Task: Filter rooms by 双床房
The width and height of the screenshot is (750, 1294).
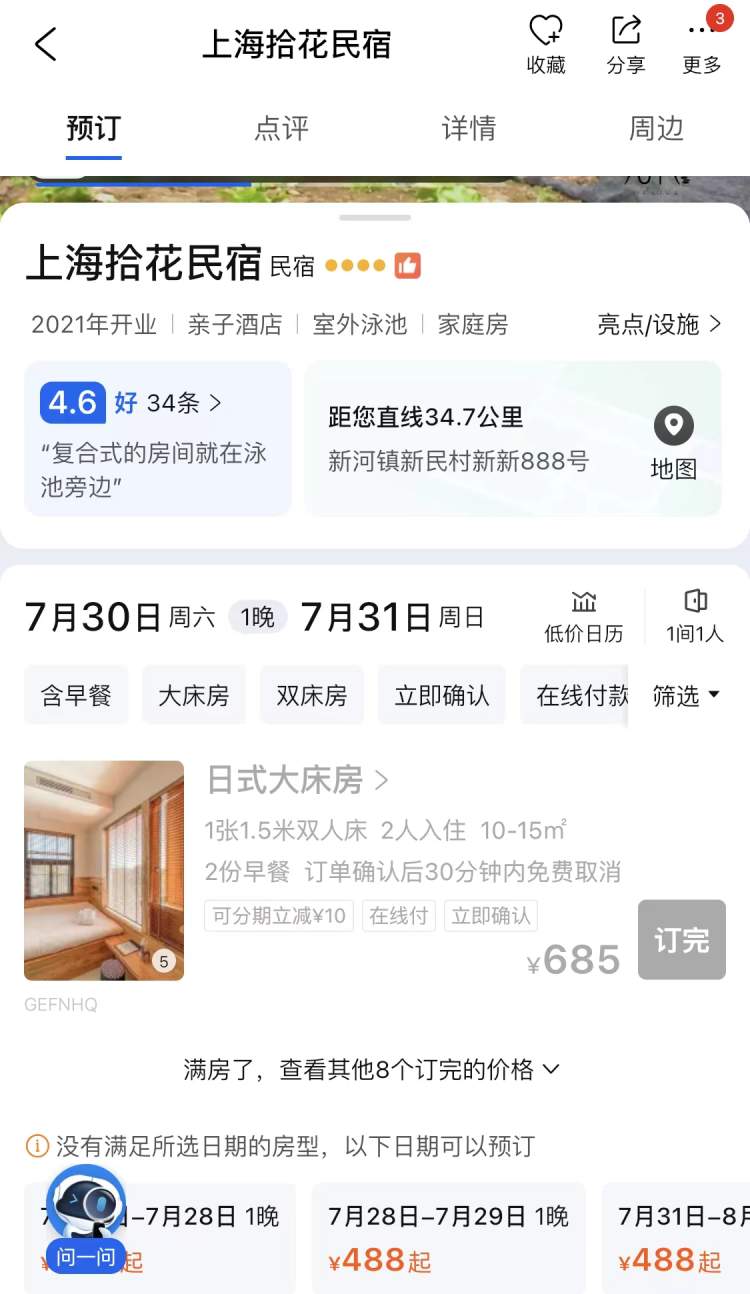Action: [x=311, y=695]
